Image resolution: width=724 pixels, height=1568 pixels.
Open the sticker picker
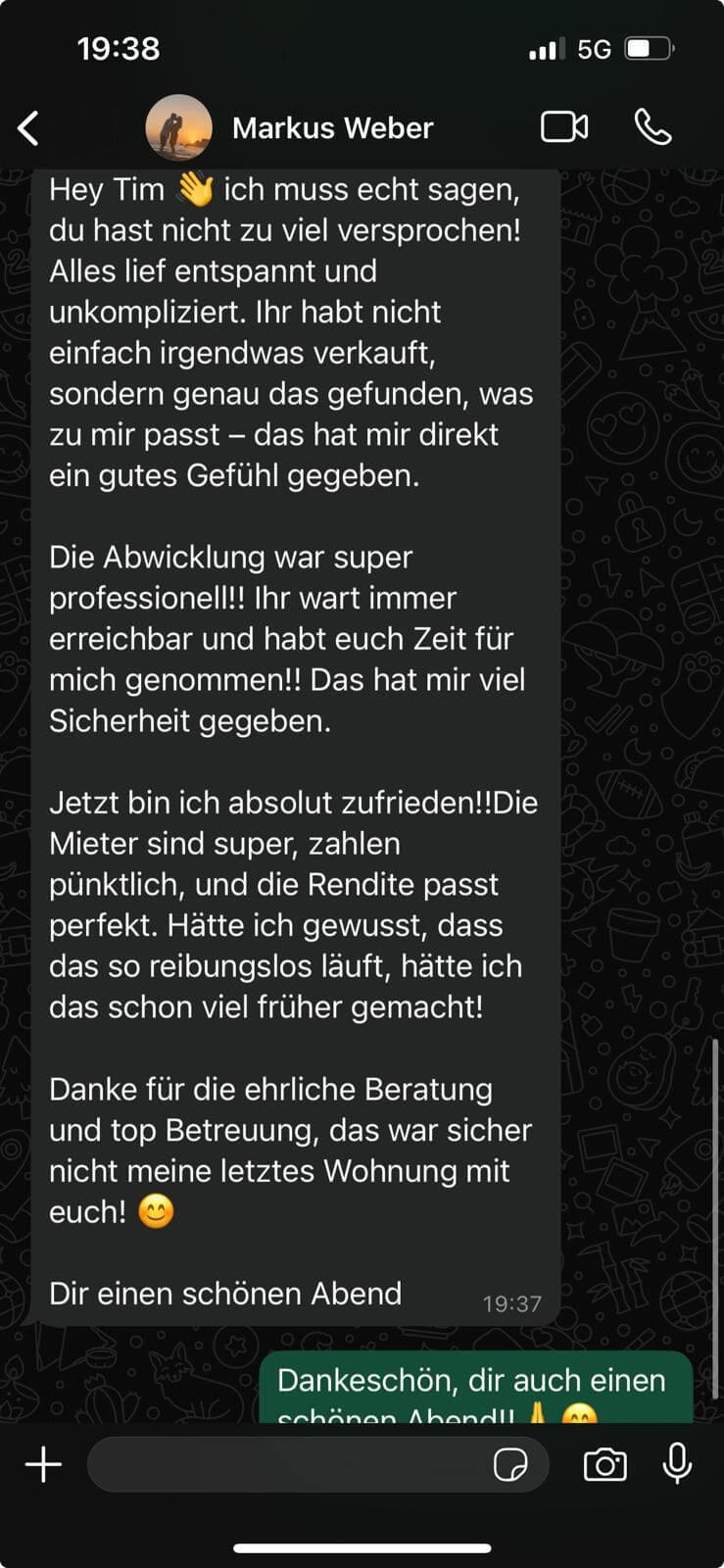tap(510, 1466)
